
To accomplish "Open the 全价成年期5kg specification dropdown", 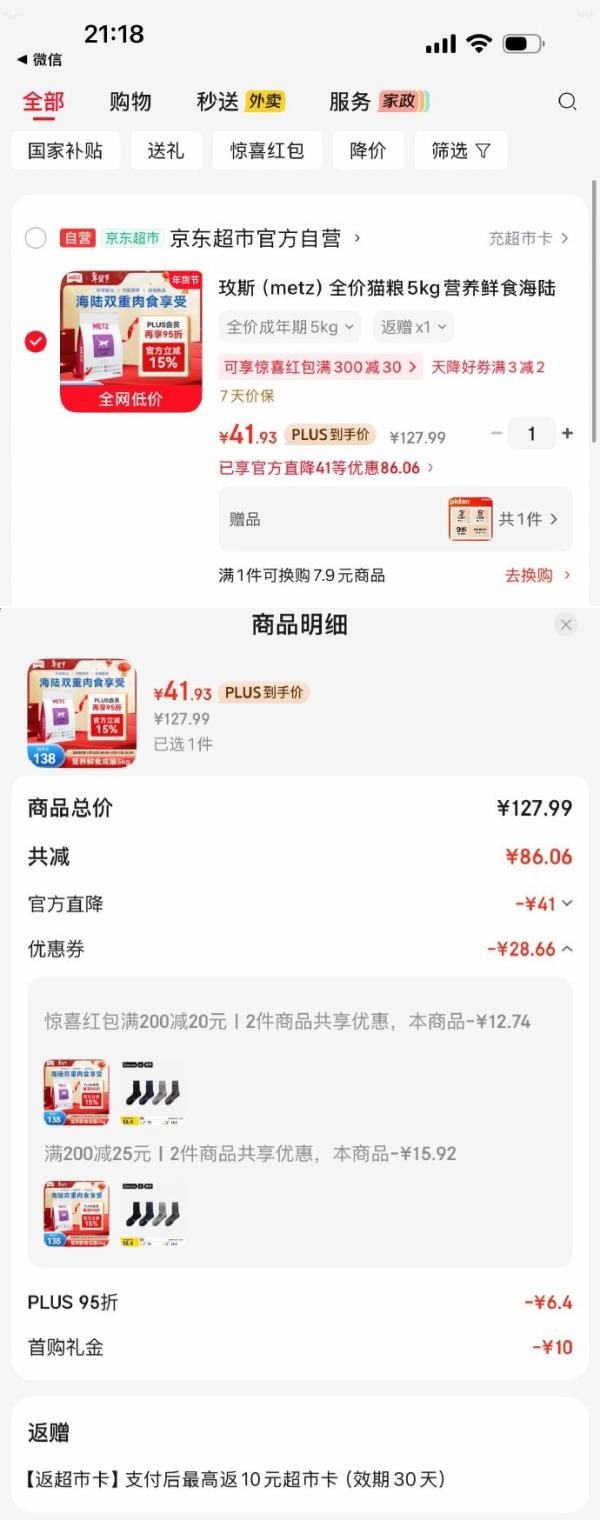I will tap(290, 327).
